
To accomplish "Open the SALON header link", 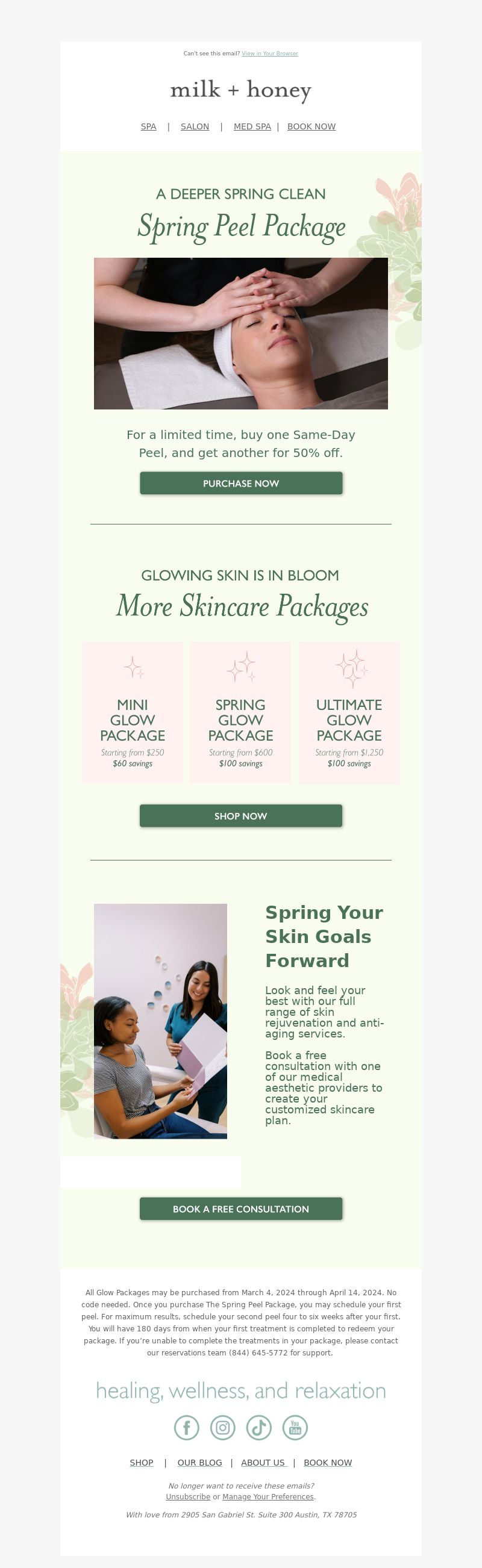I will point(195,126).
